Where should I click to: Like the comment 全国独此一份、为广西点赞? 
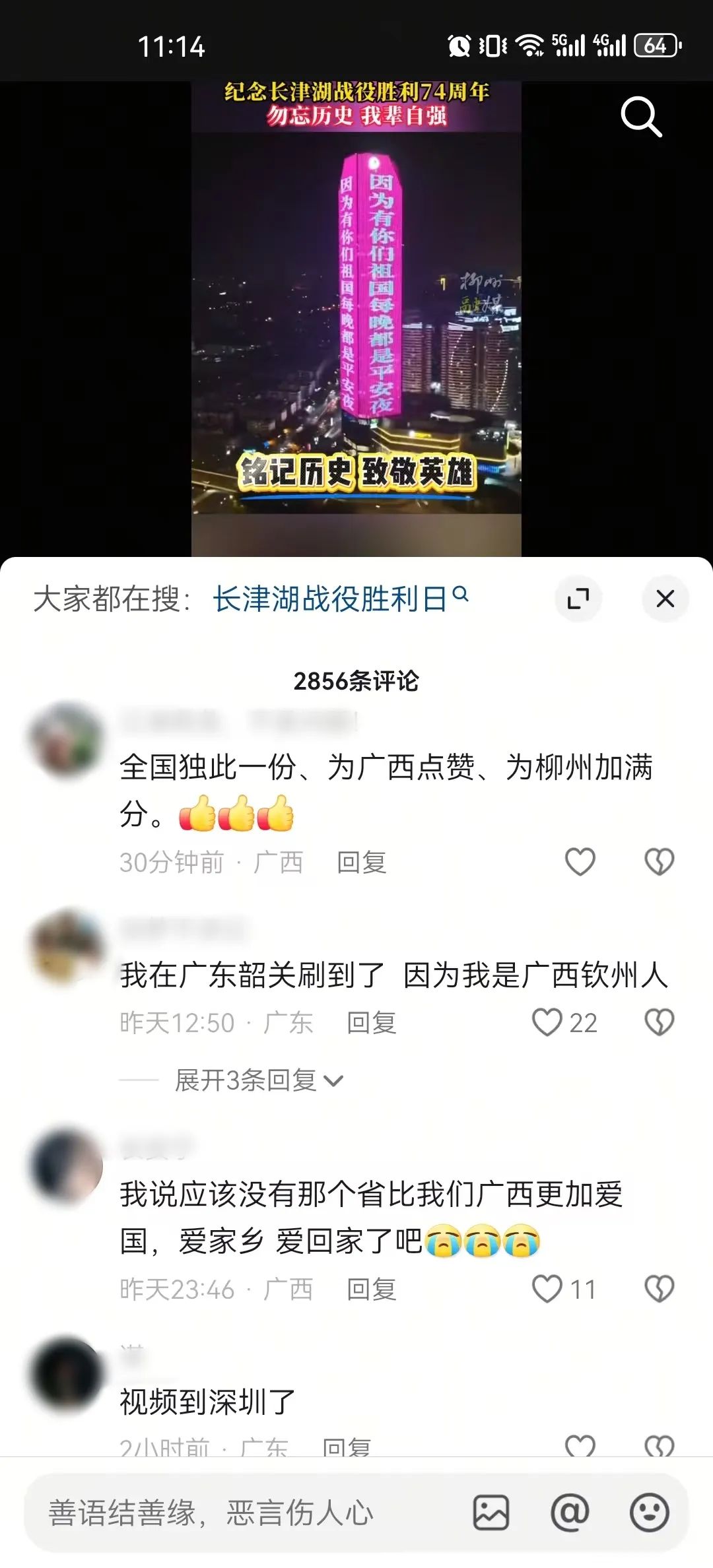click(x=580, y=862)
